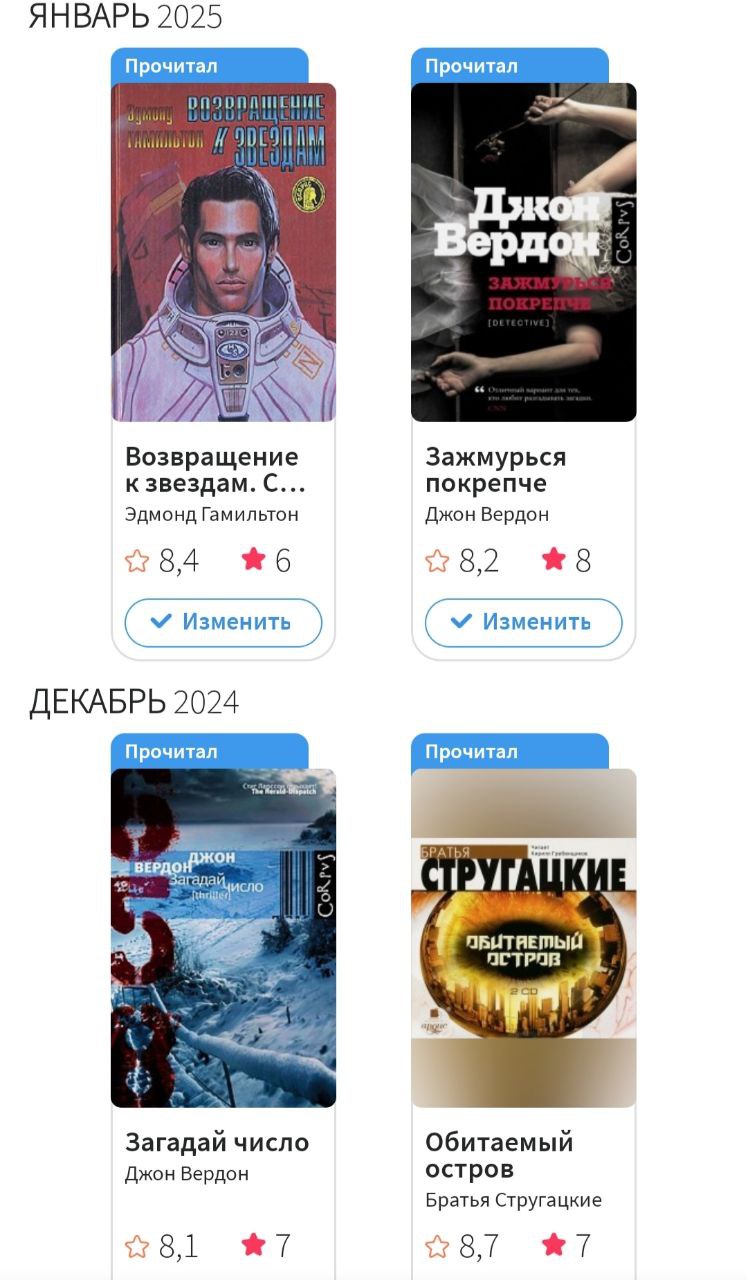Tap «Изменить» under «Зажмурься покрепче»
This screenshot has width=747, height=1280.
pos(523,622)
